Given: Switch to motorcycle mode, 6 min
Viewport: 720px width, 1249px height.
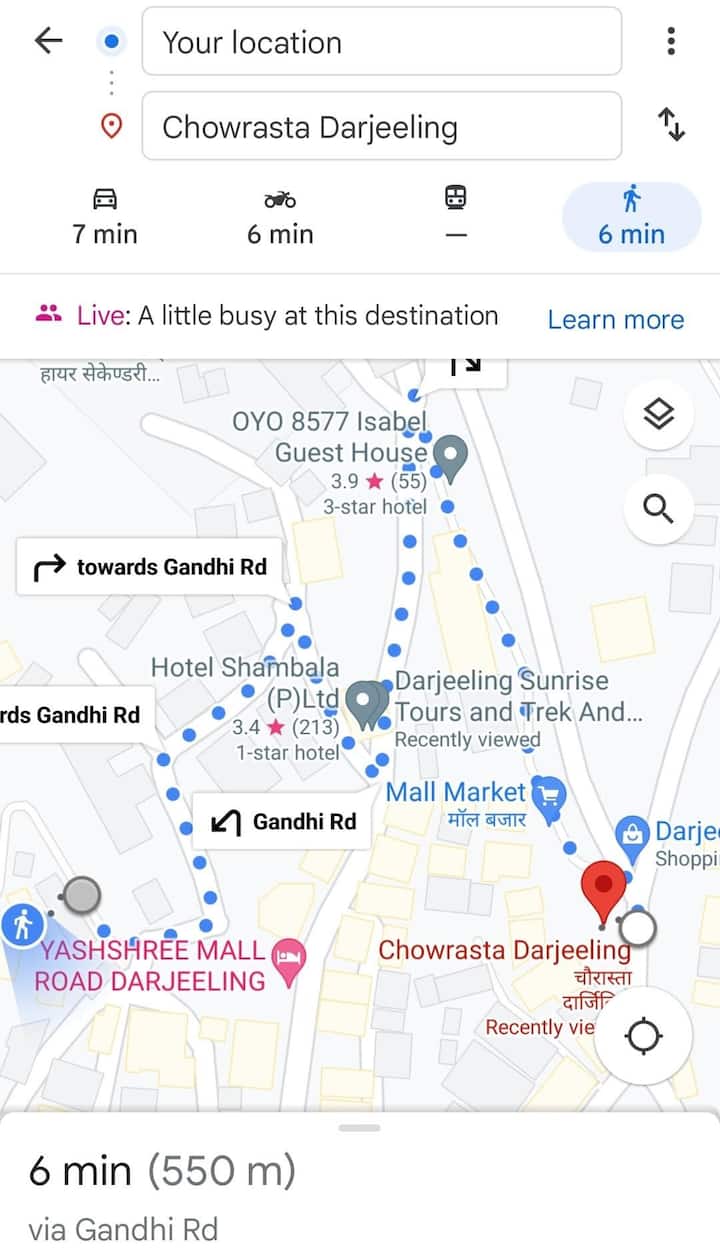Looking at the screenshot, I should click(x=280, y=216).
